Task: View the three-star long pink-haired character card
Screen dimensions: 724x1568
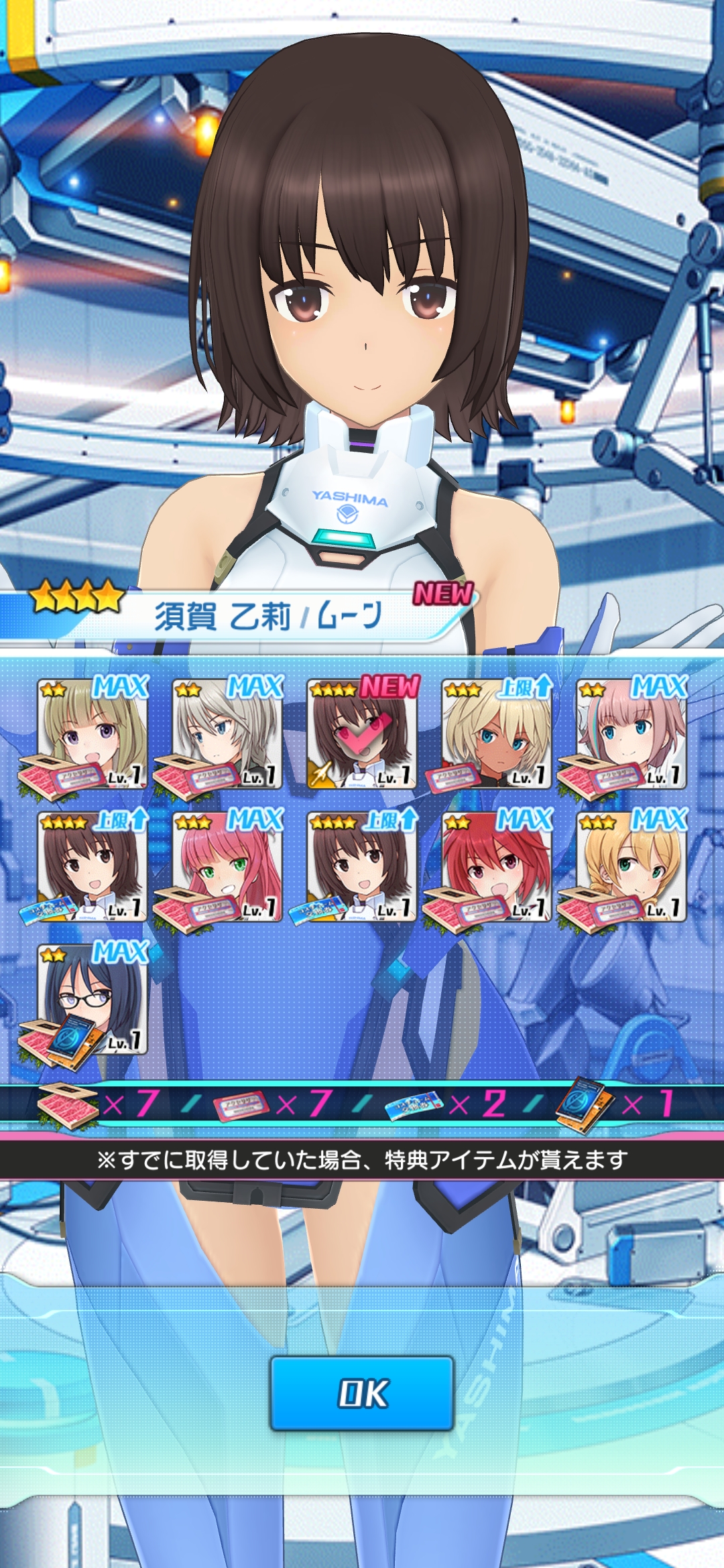Action: coord(227,866)
